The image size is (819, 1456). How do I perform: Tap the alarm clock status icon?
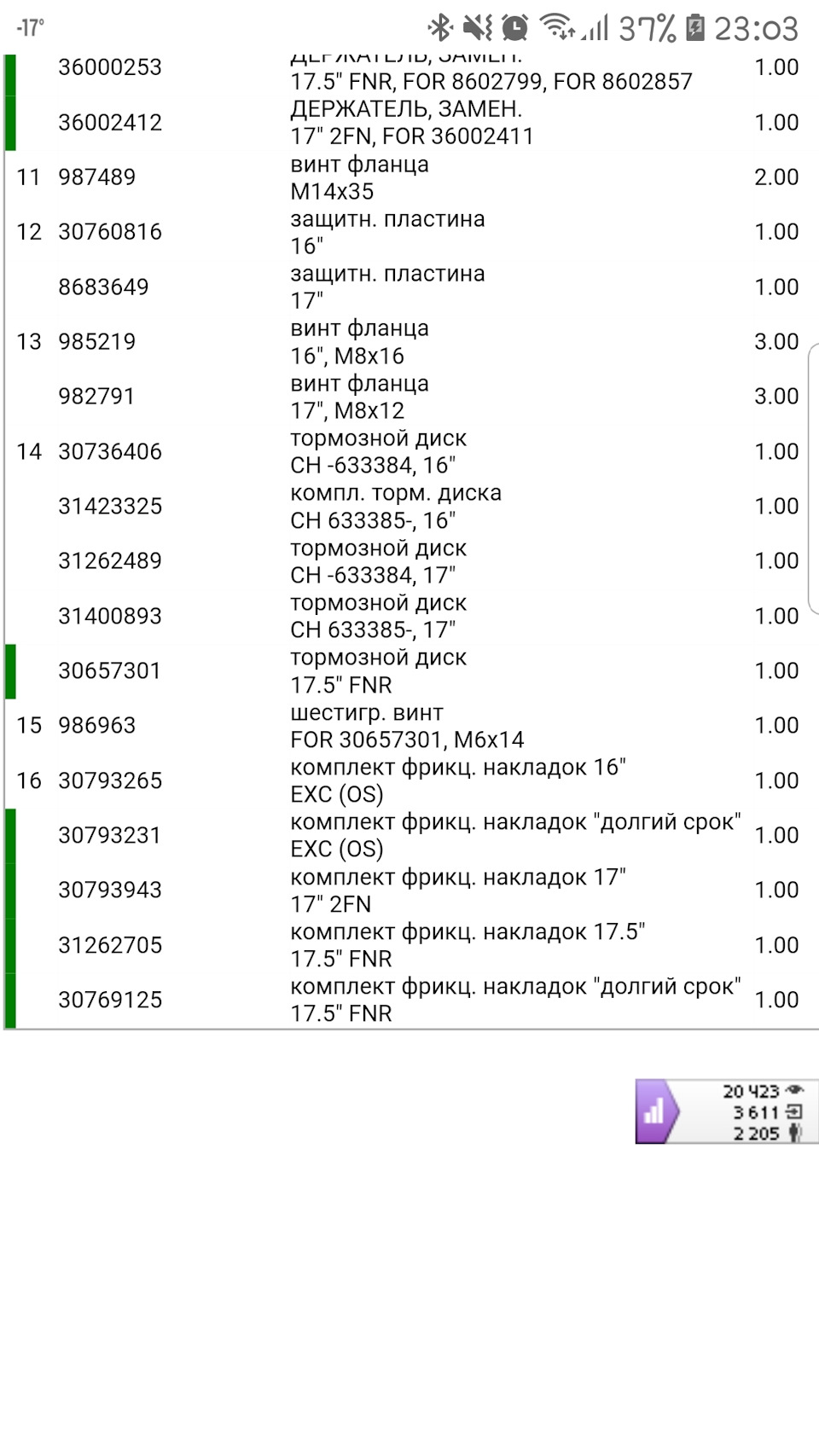pos(515,26)
